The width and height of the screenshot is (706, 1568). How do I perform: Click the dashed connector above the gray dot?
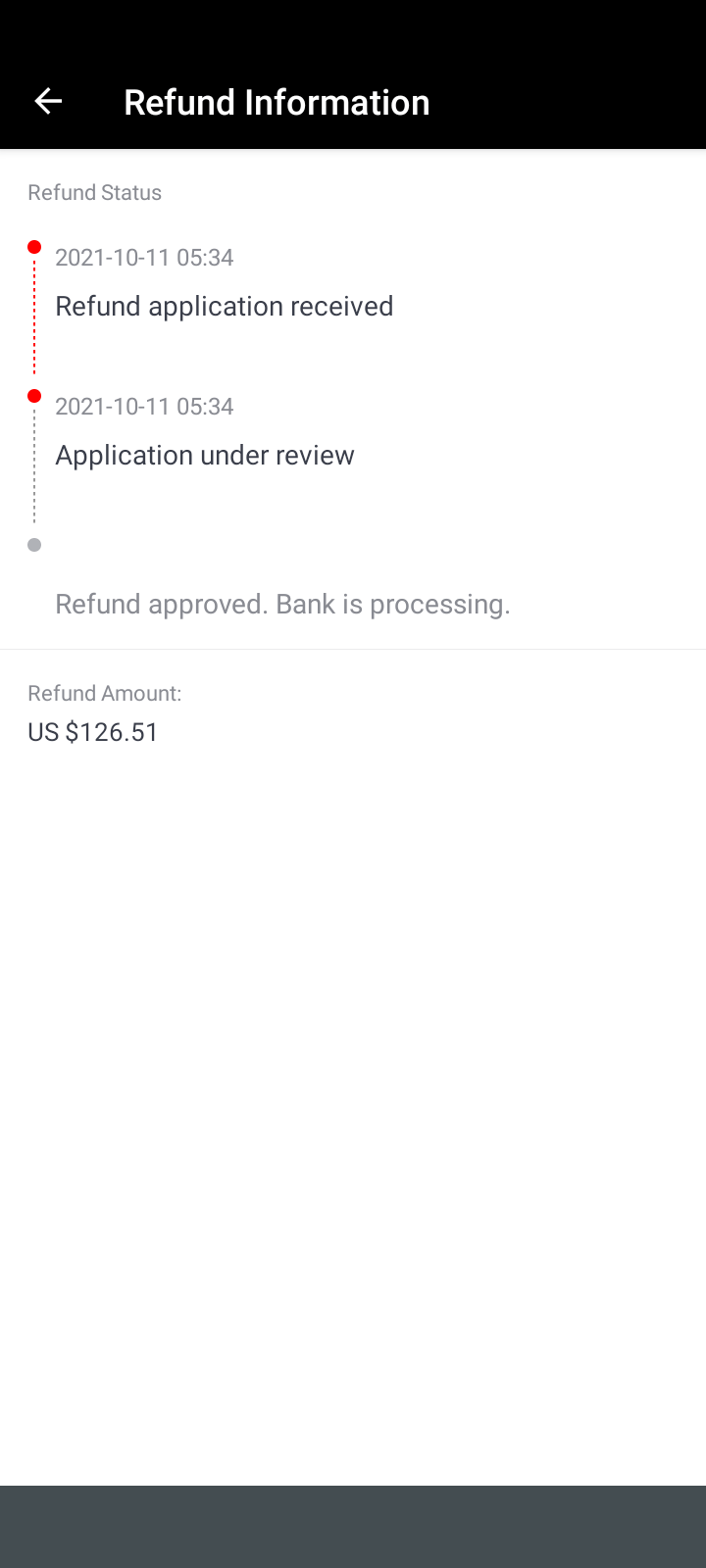click(34, 470)
